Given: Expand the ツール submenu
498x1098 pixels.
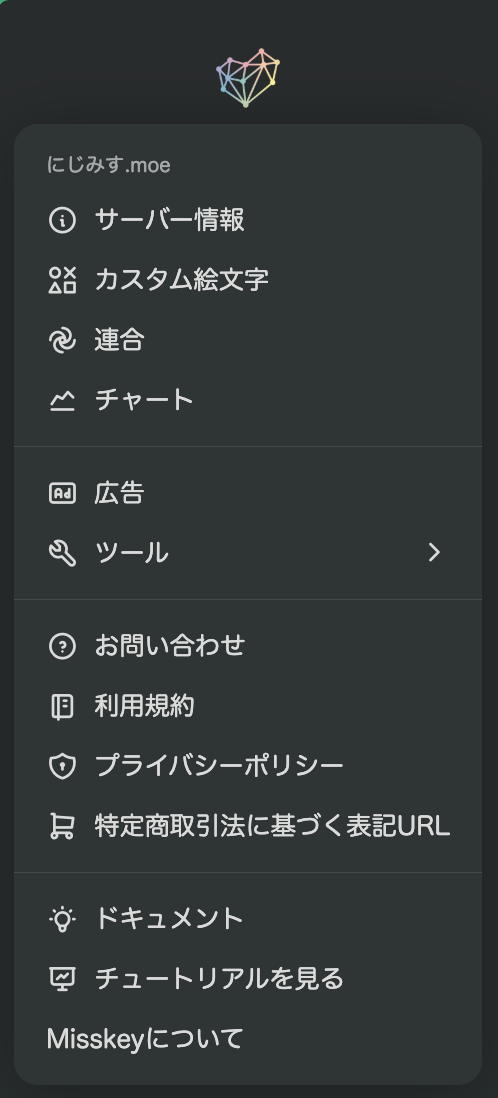Looking at the screenshot, I should pyautogui.click(x=248, y=553).
